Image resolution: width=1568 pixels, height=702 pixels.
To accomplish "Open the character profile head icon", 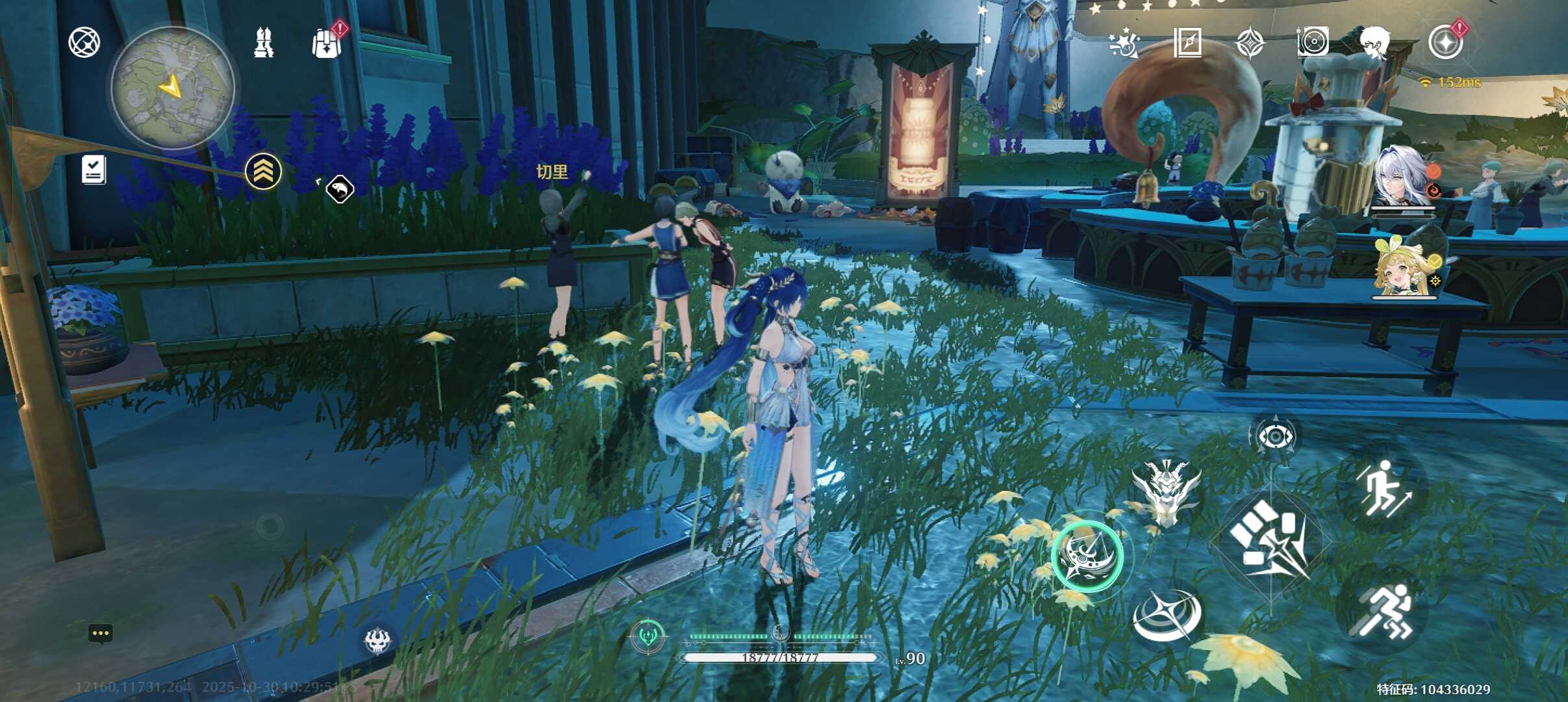I will tap(1376, 43).
